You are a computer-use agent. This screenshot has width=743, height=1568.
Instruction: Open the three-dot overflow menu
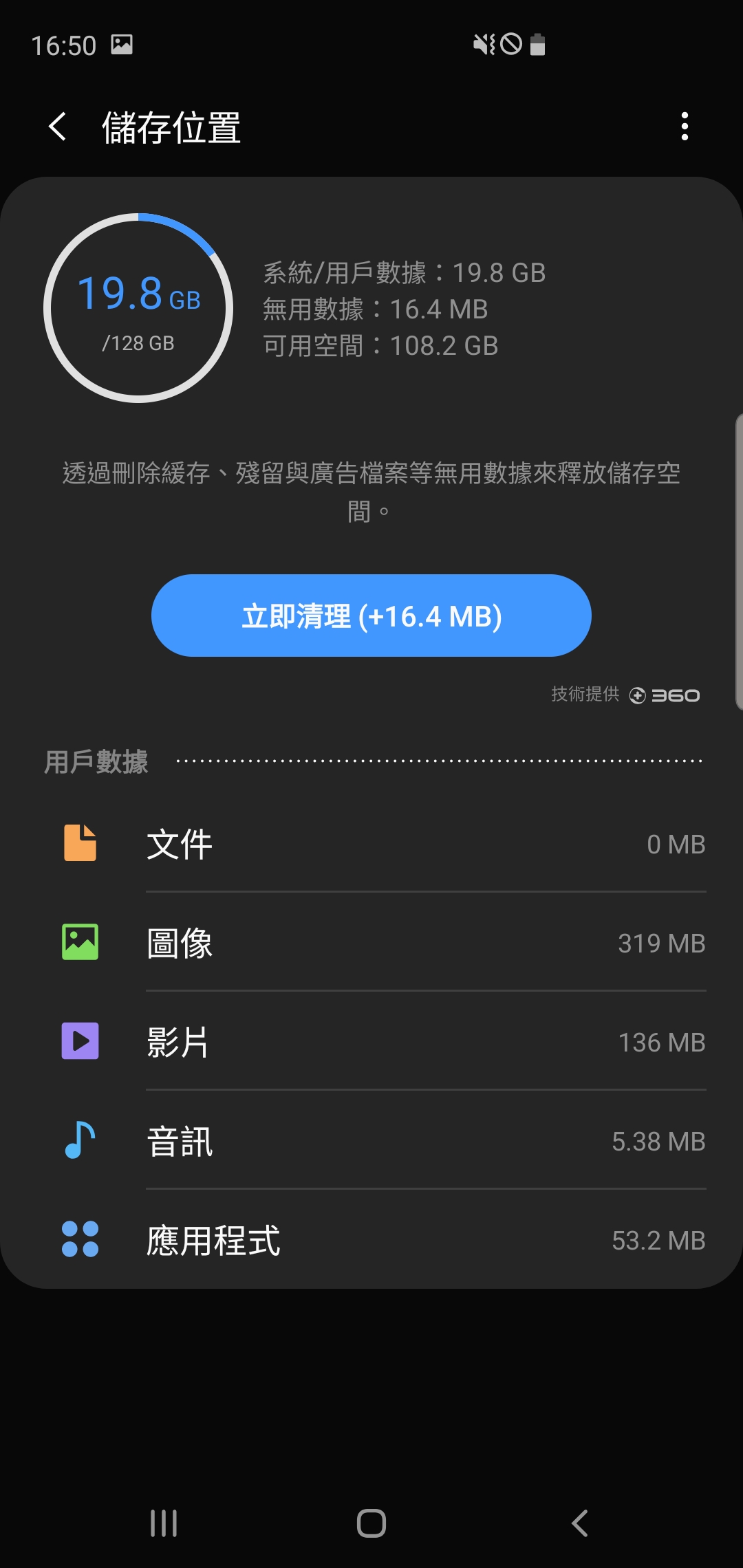tap(684, 127)
